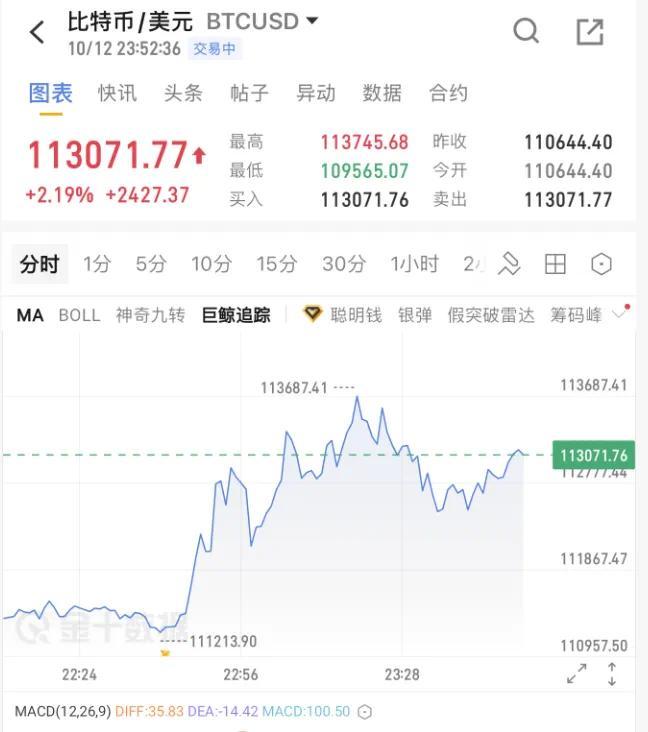
Task: Open the drawing tools pencil icon
Action: [x=509, y=264]
